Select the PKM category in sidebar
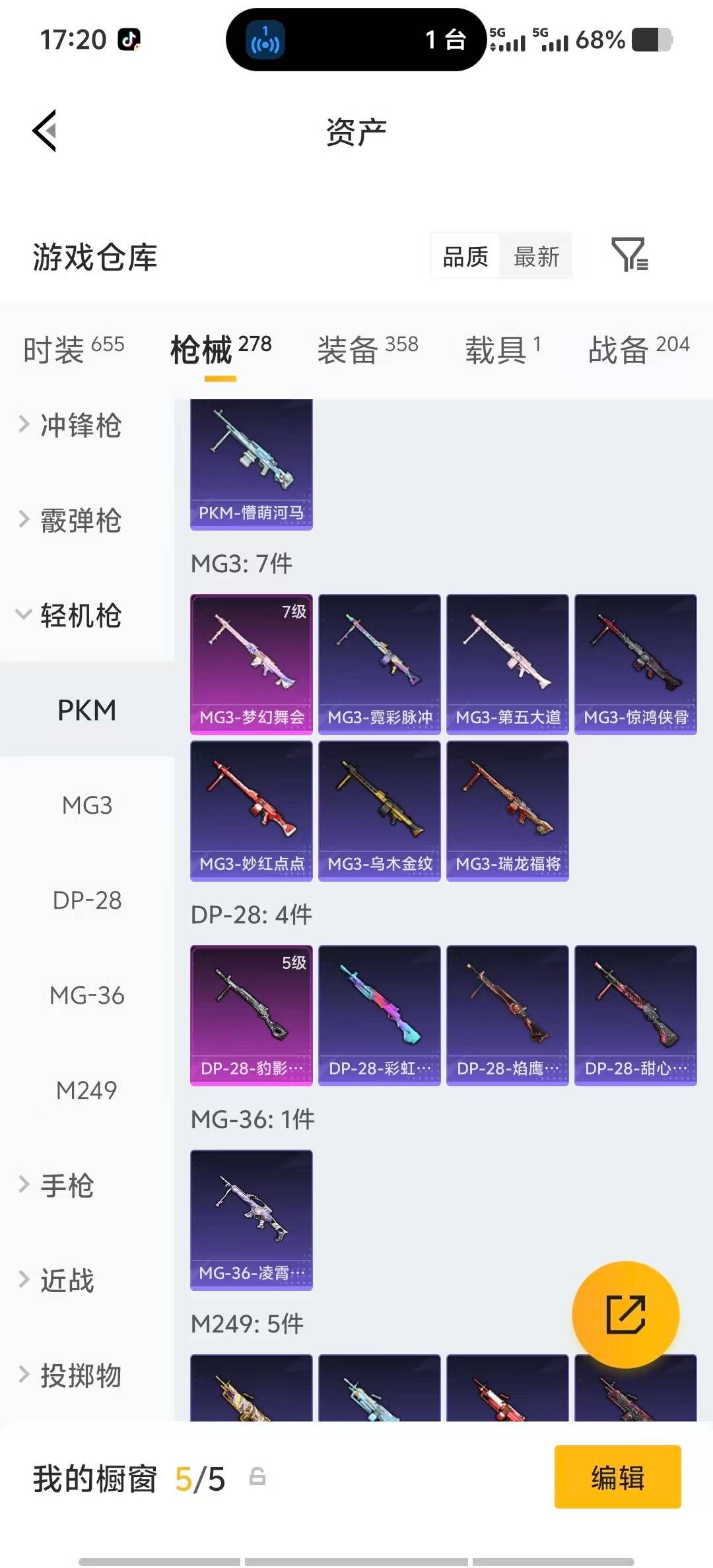 pyautogui.click(x=86, y=710)
